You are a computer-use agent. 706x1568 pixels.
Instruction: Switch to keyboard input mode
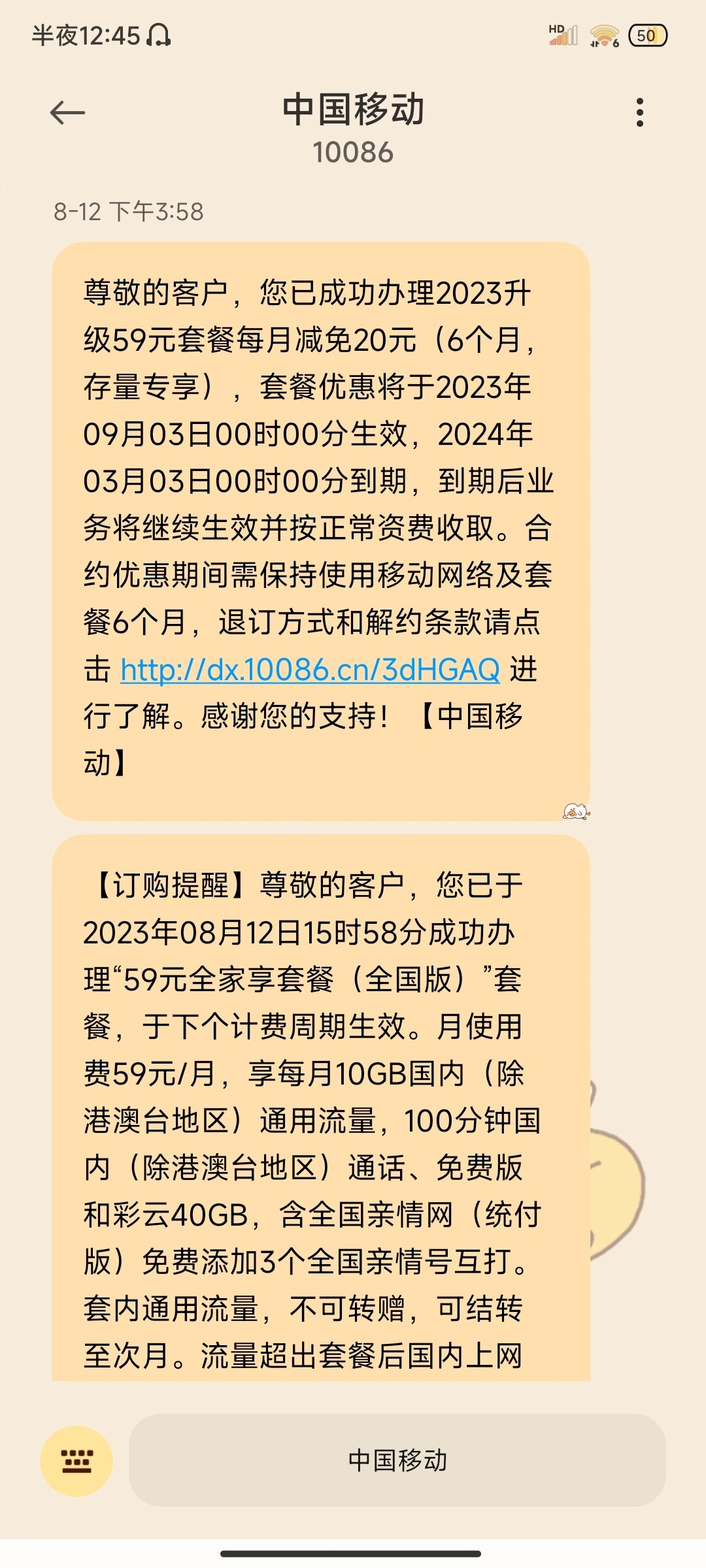[x=76, y=1460]
